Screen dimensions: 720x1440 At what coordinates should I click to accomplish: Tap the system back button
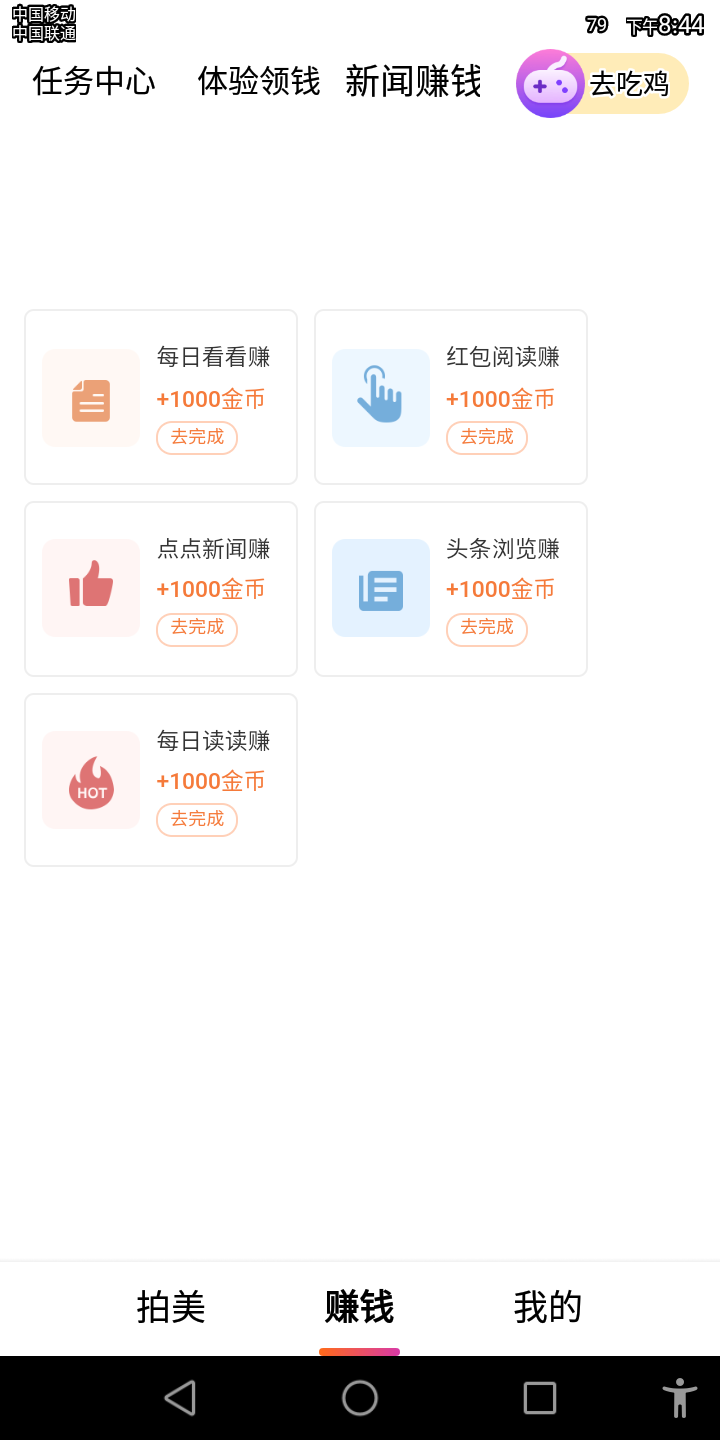[180, 1398]
